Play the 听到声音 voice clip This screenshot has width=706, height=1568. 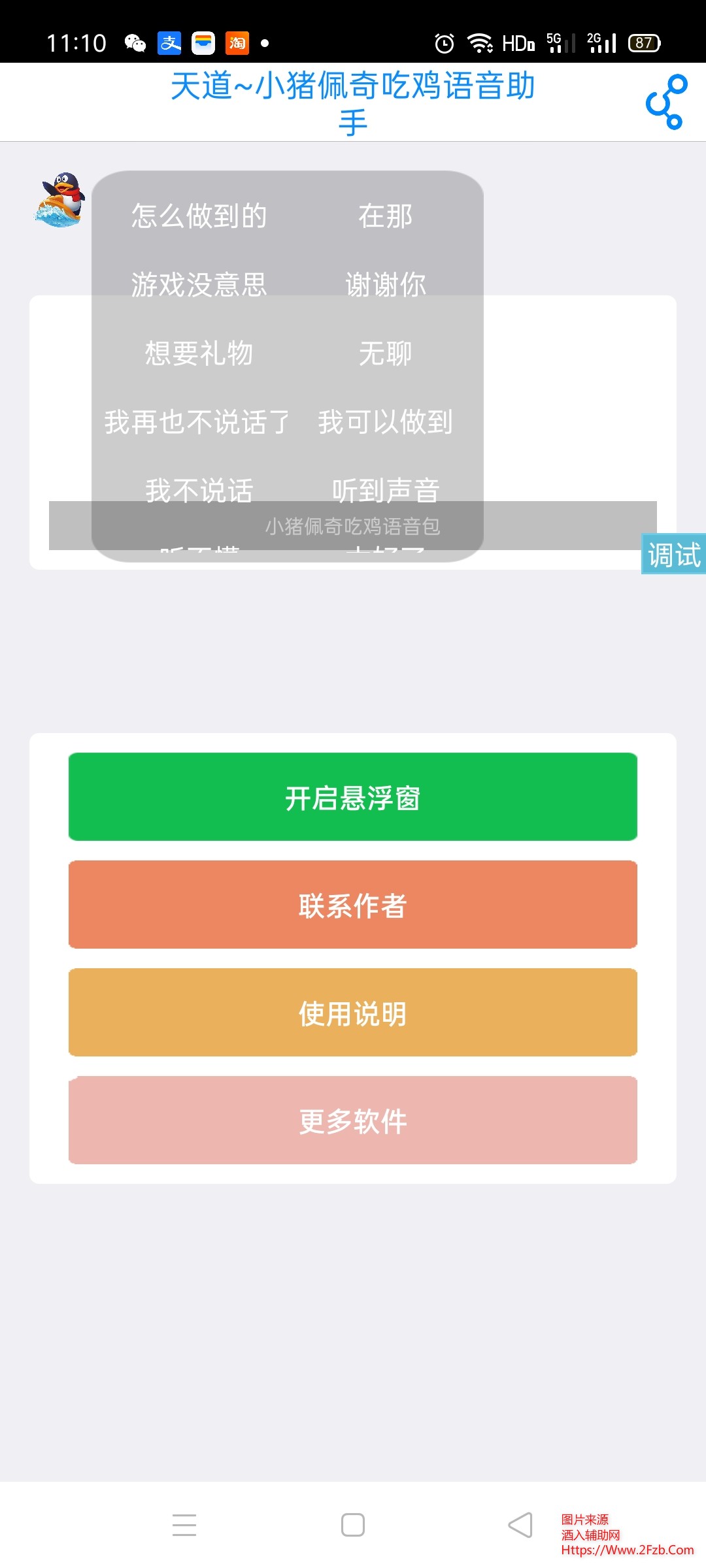(x=385, y=489)
